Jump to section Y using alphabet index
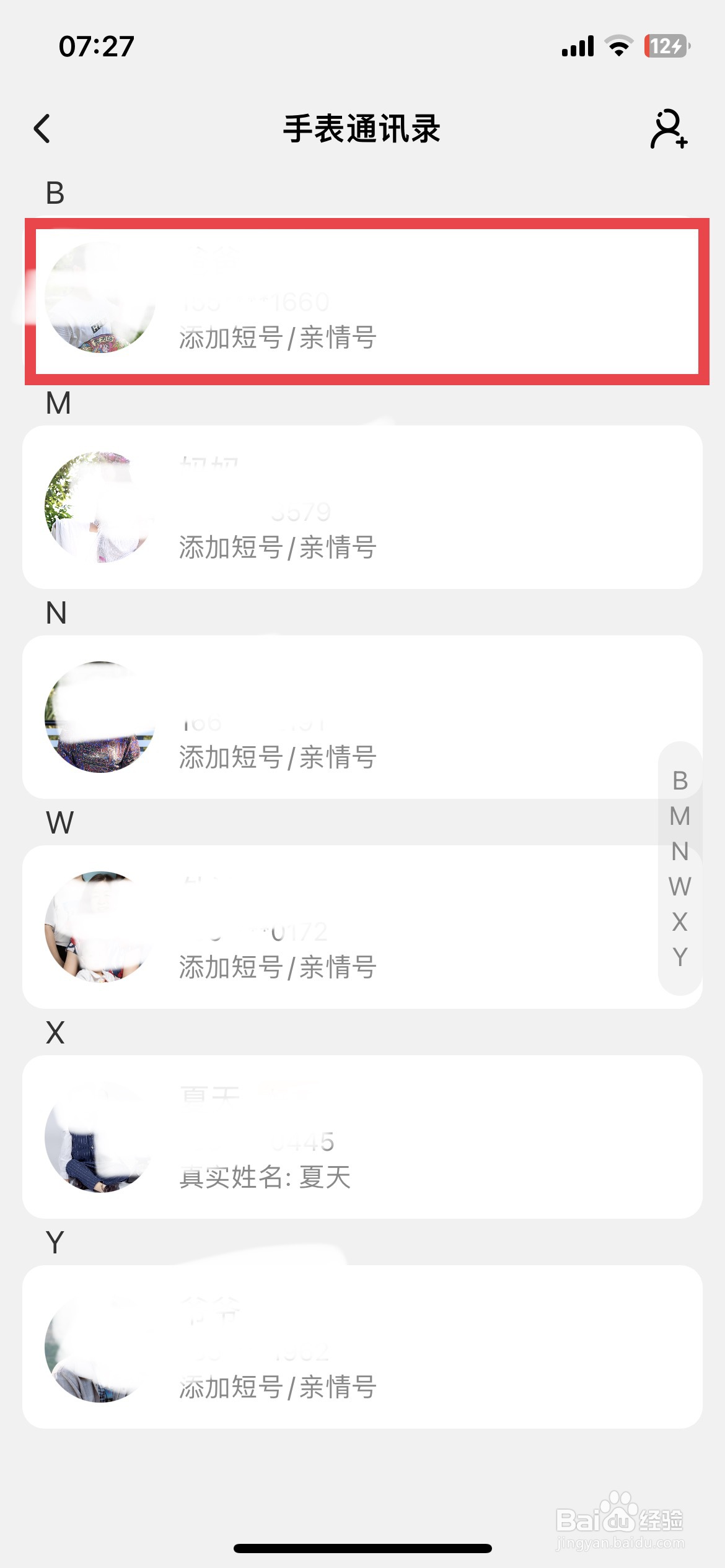This screenshot has width=725, height=1568. 679,959
